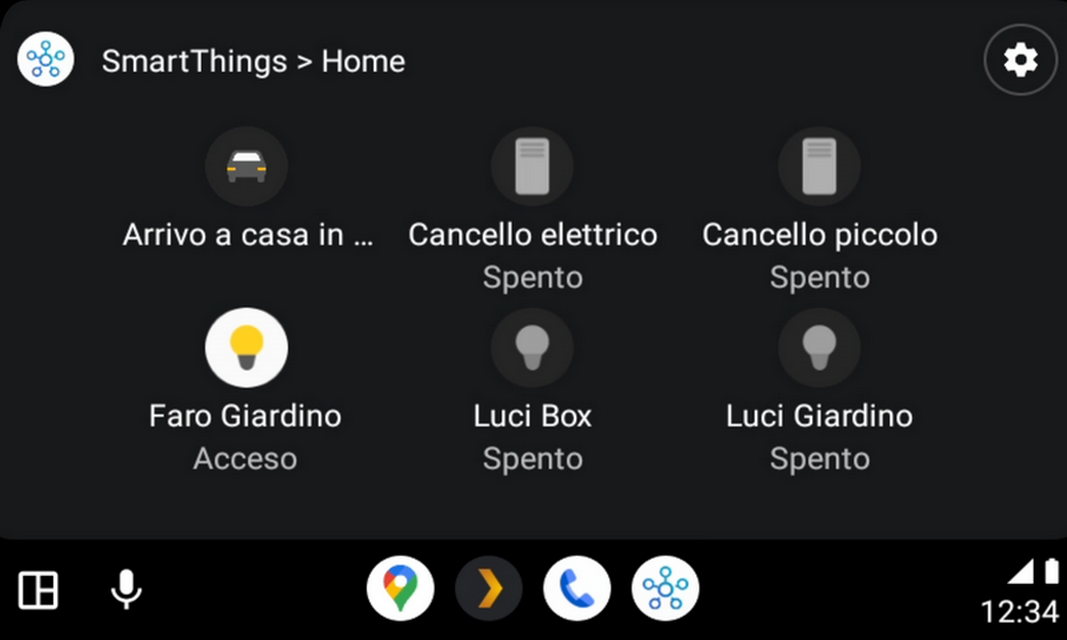Start voice assistant microphone

pyautogui.click(x=126, y=590)
